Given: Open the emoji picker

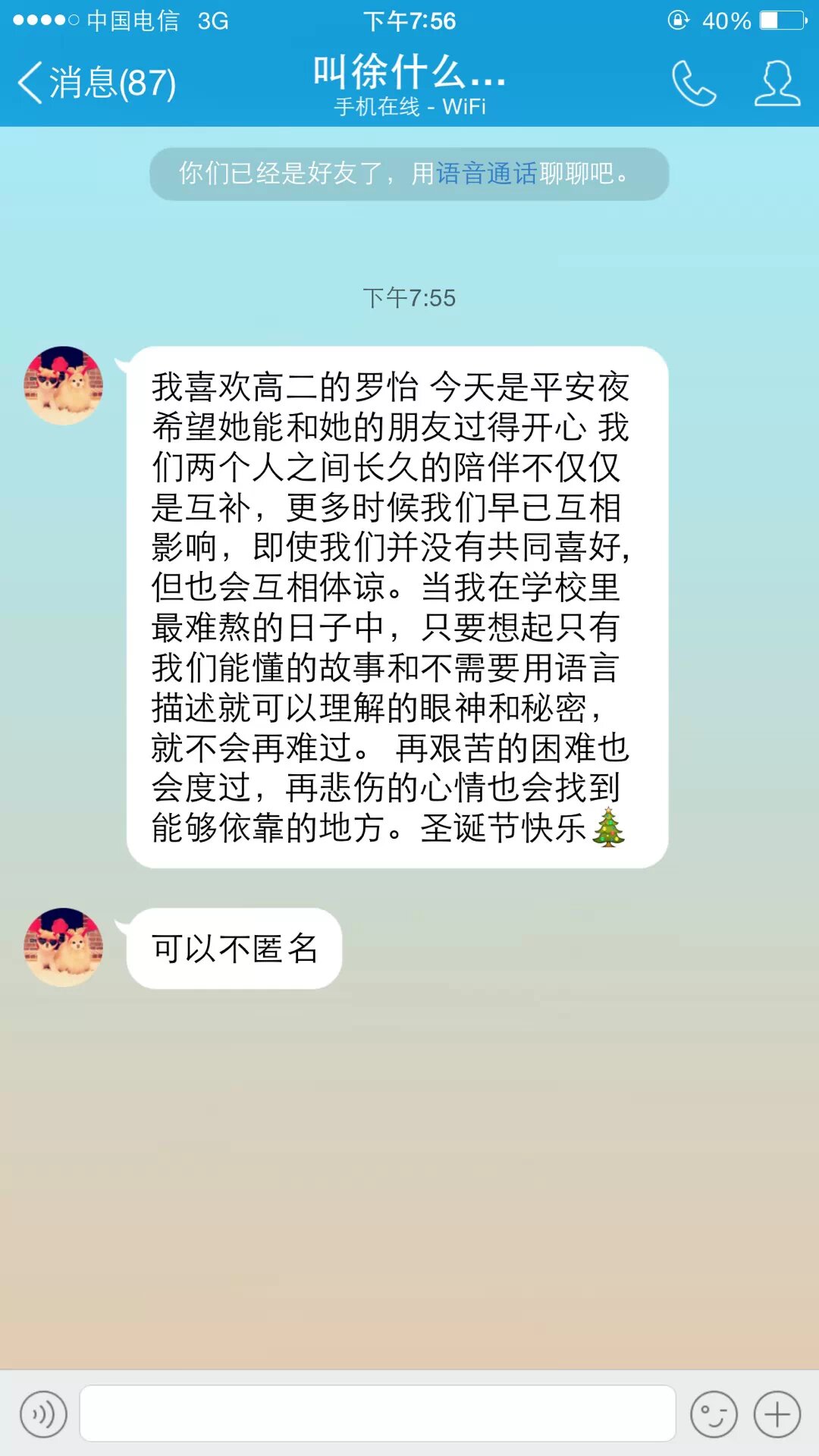Looking at the screenshot, I should pos(714,1414).
